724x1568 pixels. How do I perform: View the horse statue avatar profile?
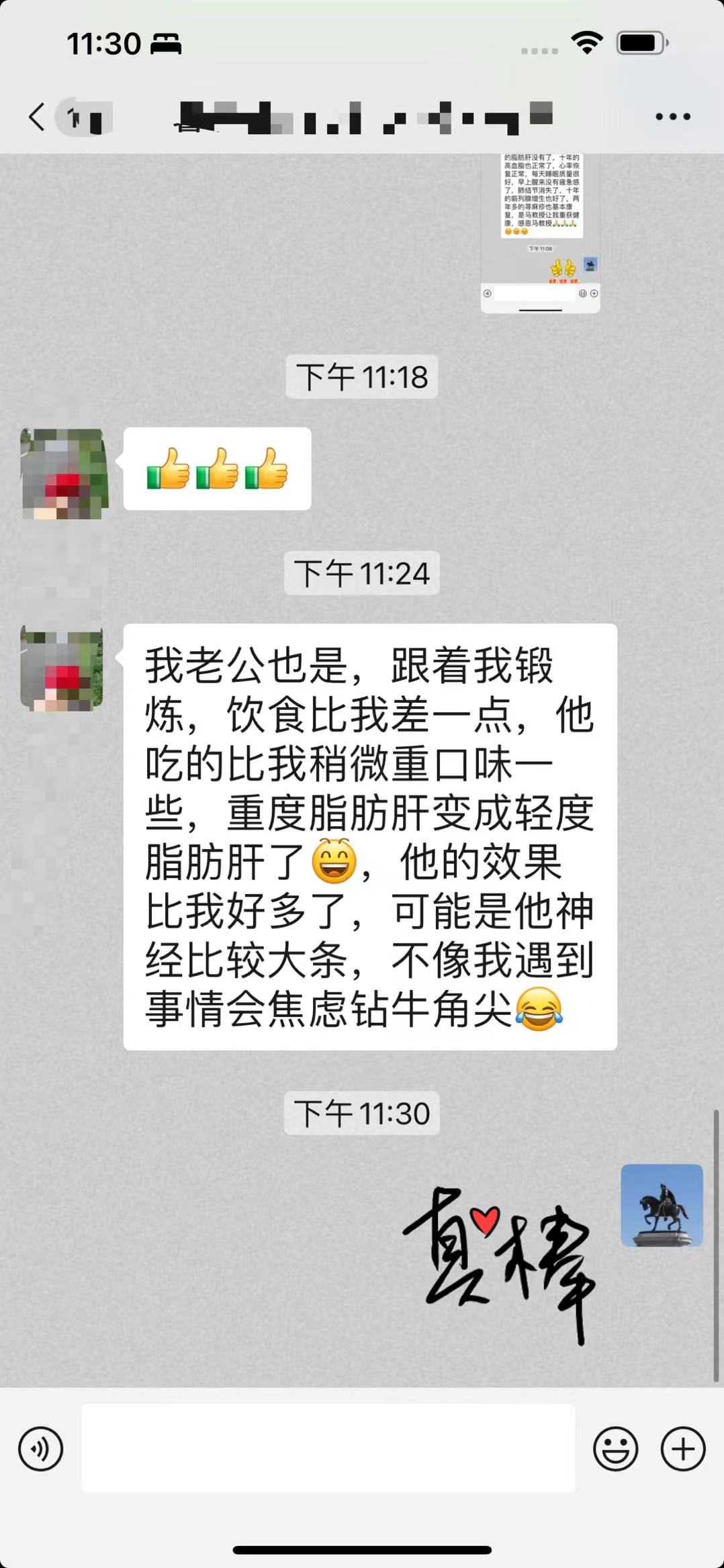click(662, 1205)
